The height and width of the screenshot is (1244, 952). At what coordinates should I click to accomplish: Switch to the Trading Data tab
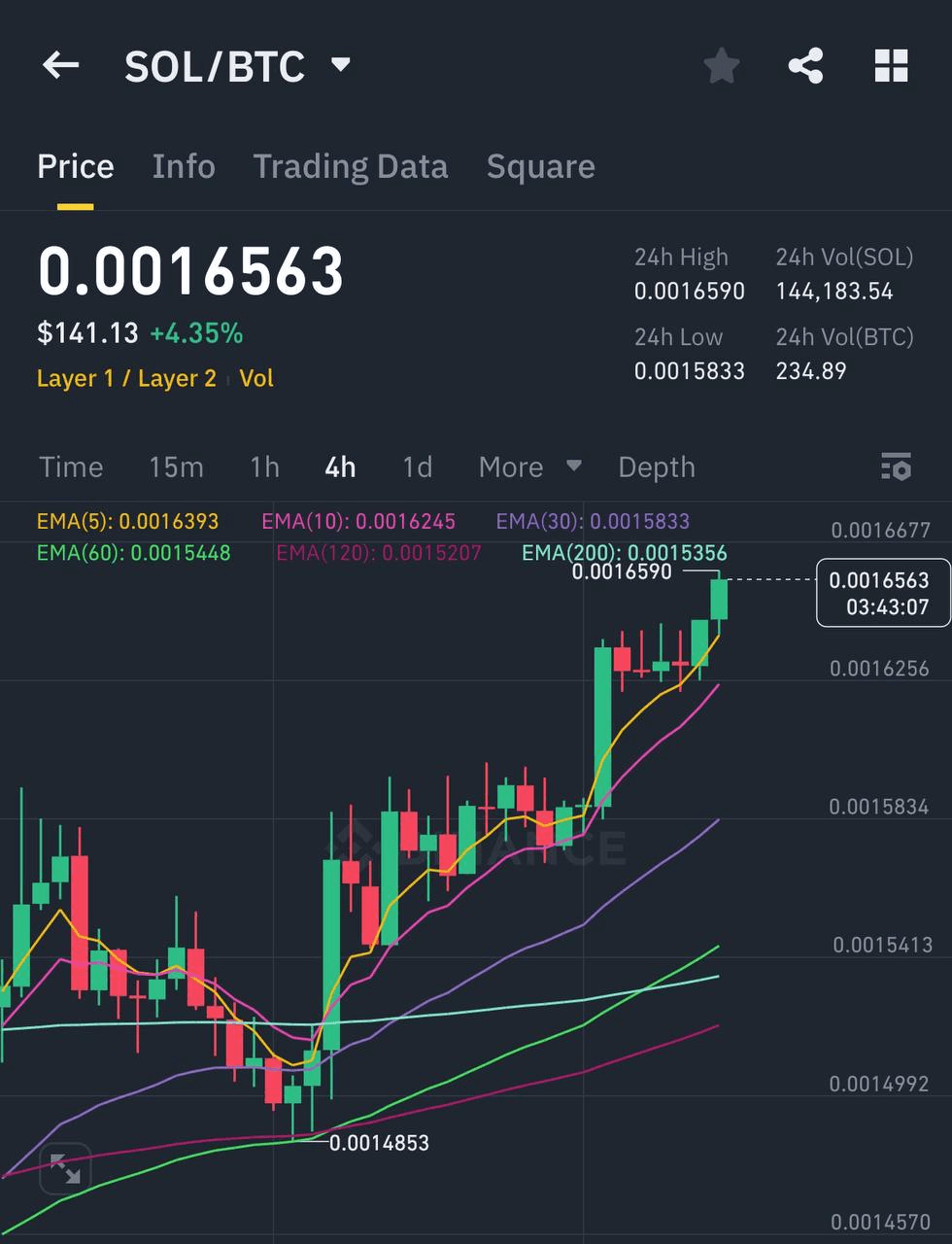(350, 166)
